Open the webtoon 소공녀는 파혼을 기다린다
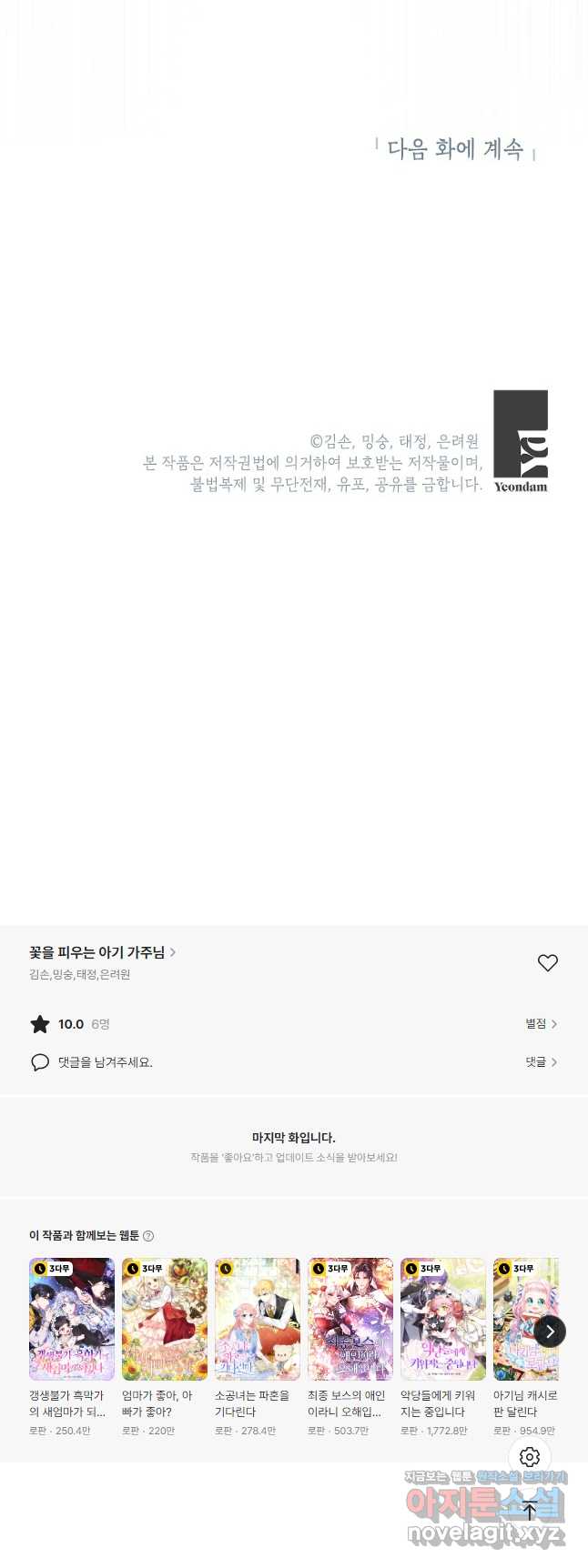 pyautogui.click(x=258, y=1319)
